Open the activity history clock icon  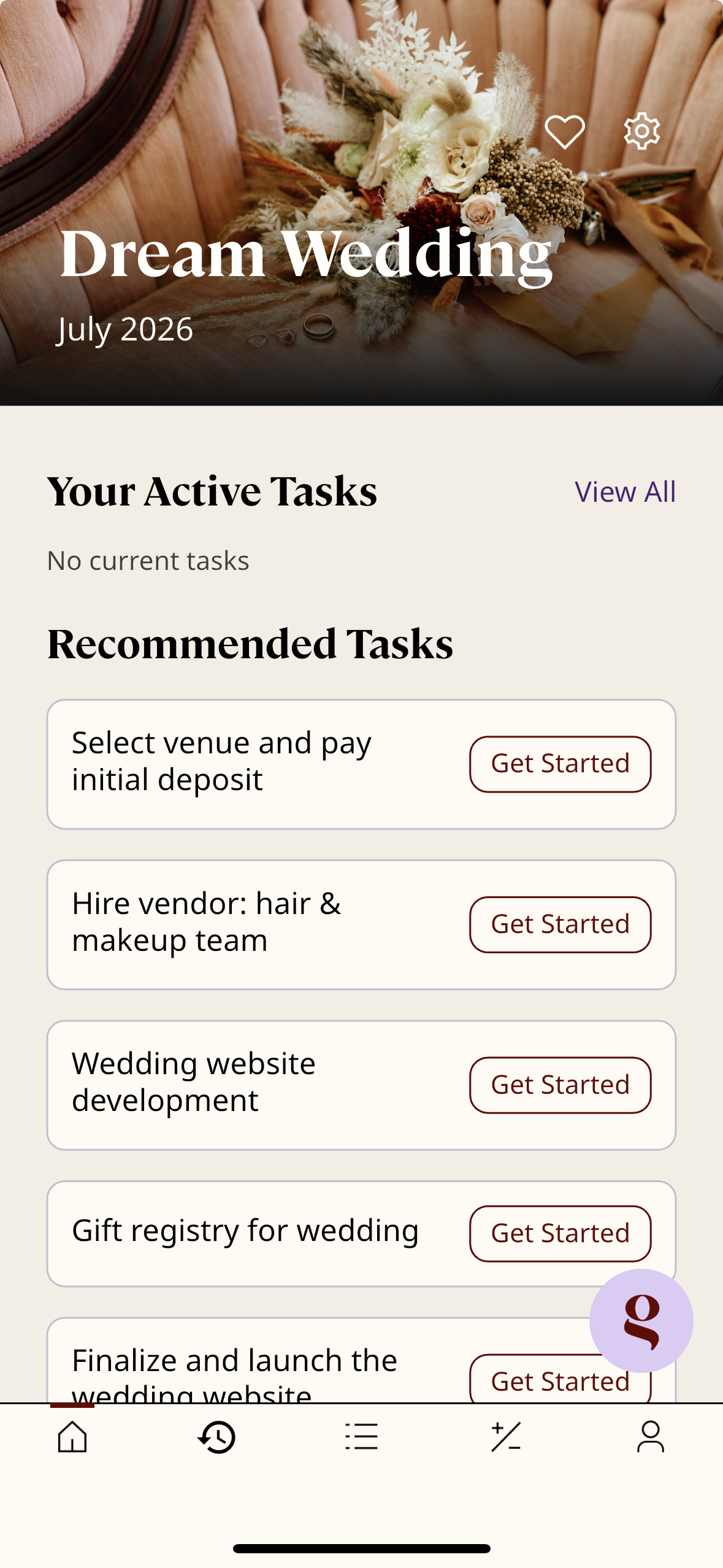tap(216, 1437)
